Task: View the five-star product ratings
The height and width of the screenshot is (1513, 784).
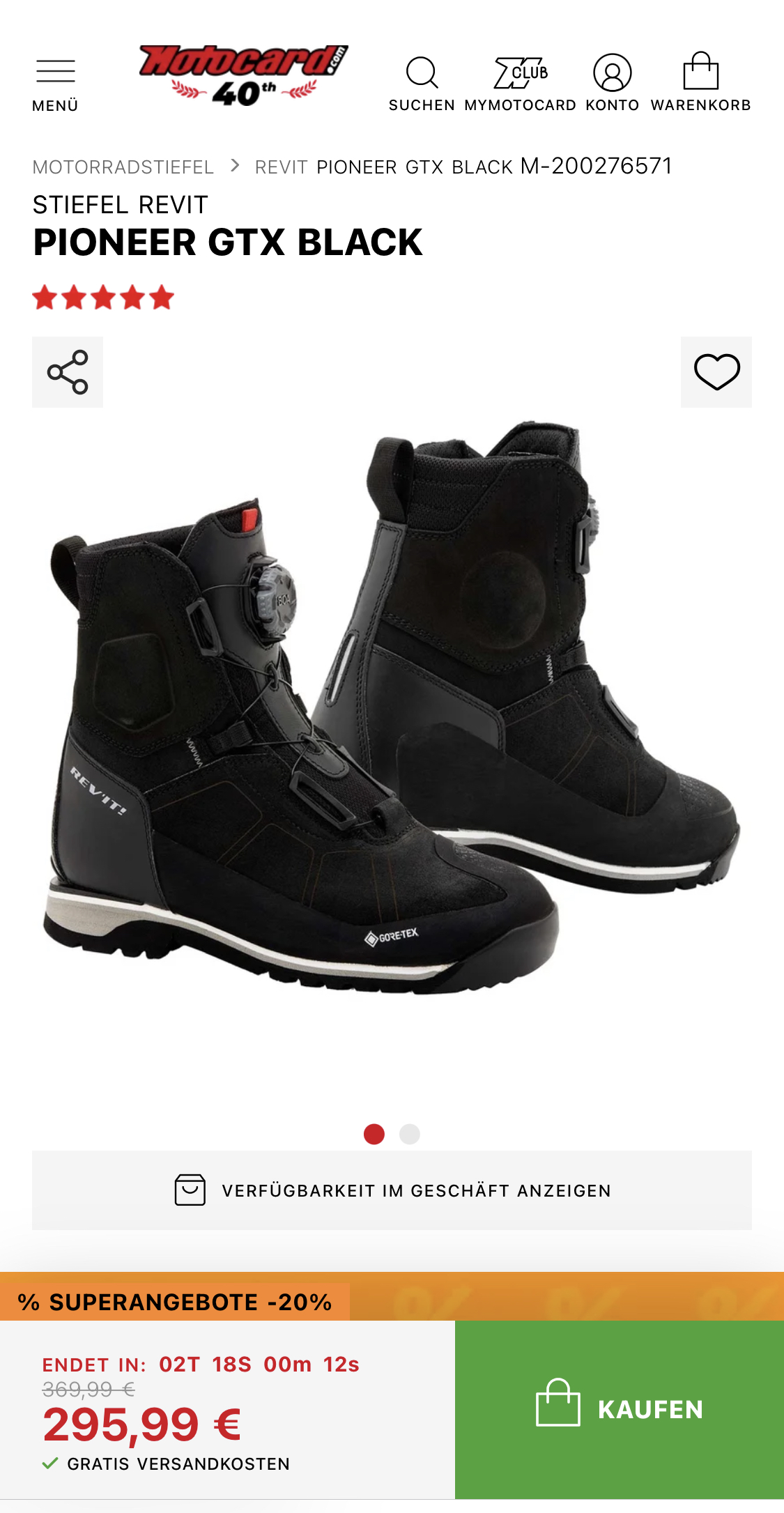Action: 103,298
